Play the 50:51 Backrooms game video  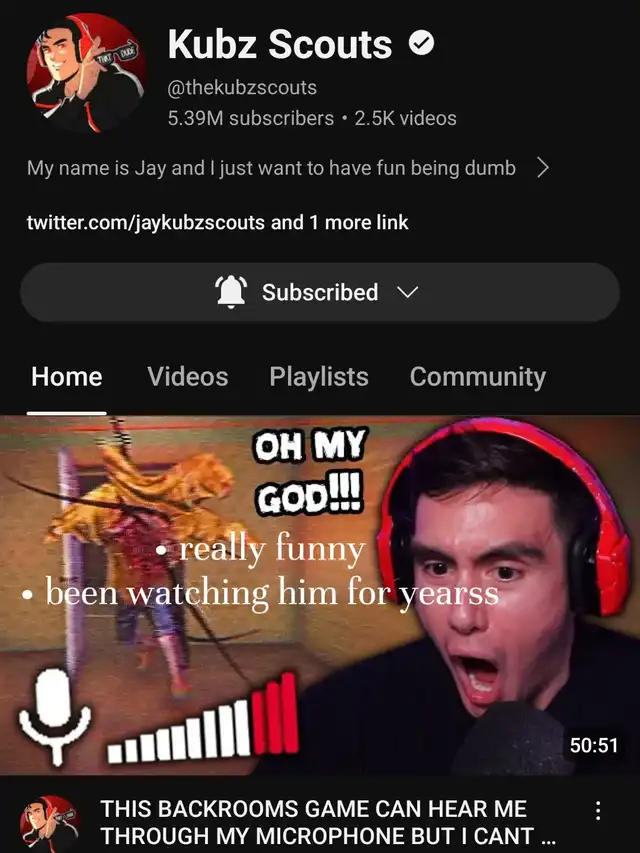tap(320, 595)
